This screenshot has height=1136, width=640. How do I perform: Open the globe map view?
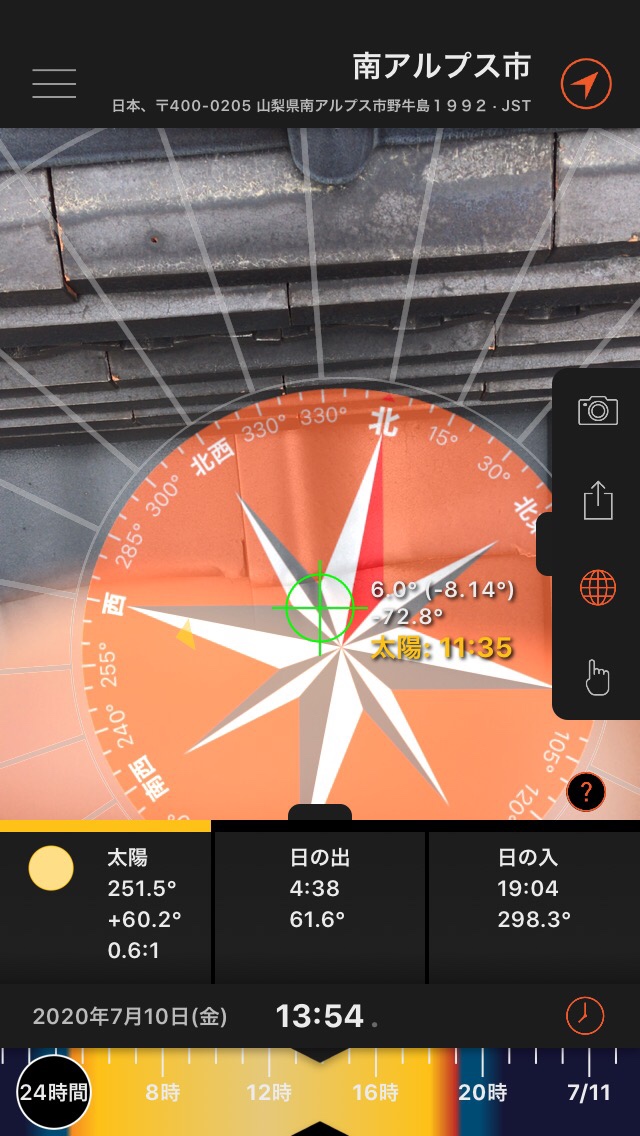(x=599, y=588)
